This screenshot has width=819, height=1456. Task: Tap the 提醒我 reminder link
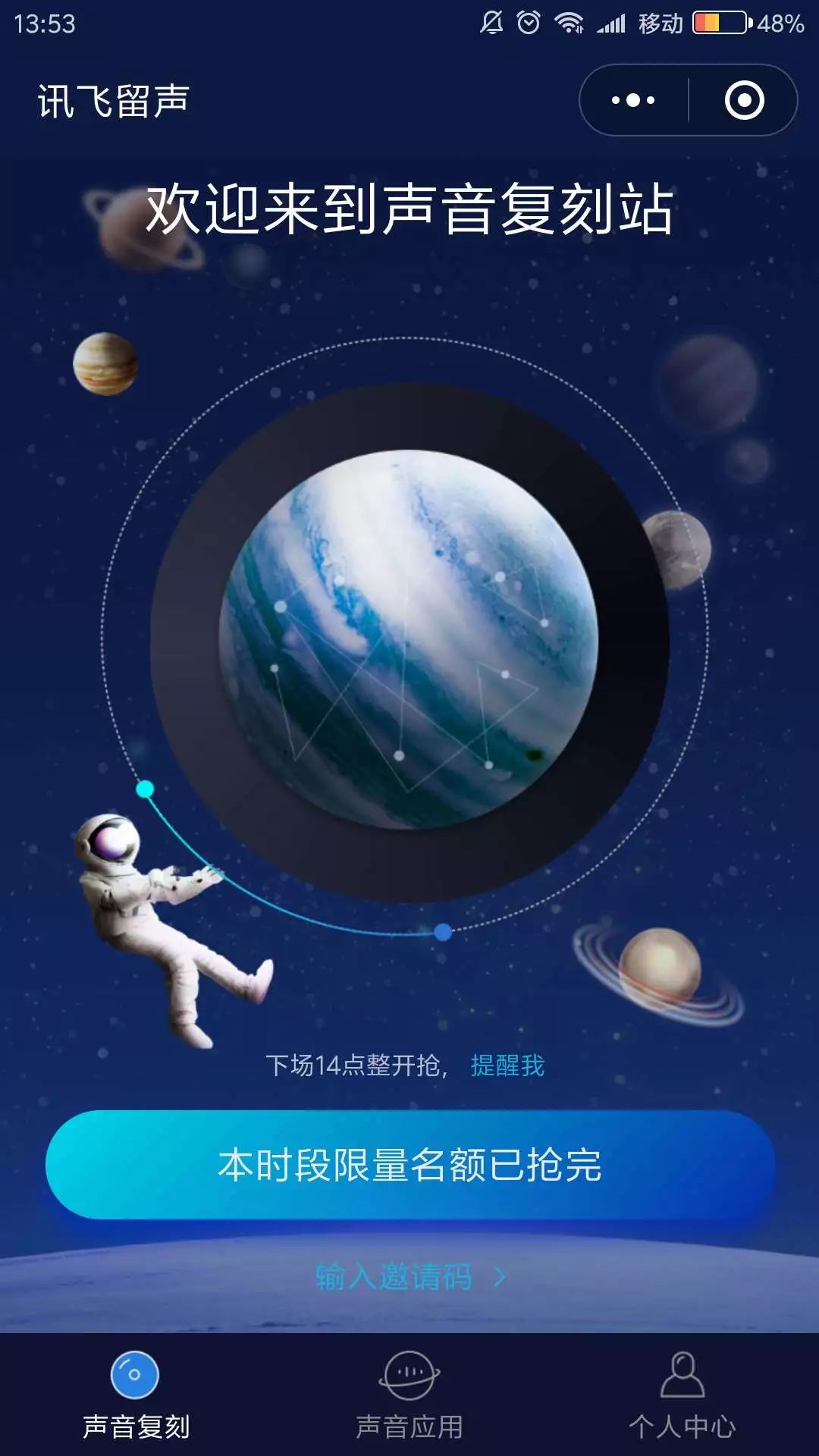coord(507,1065)
